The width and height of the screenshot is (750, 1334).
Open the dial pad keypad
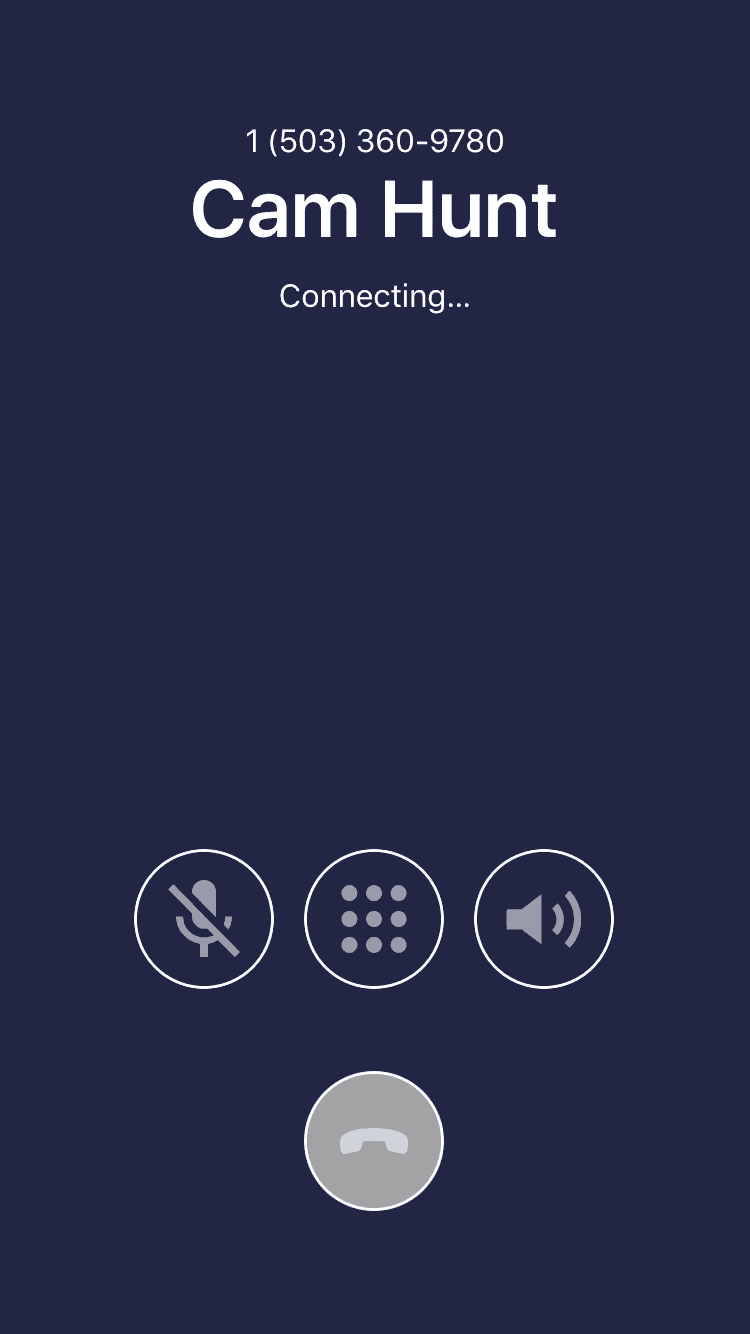[x=374, y=919]
